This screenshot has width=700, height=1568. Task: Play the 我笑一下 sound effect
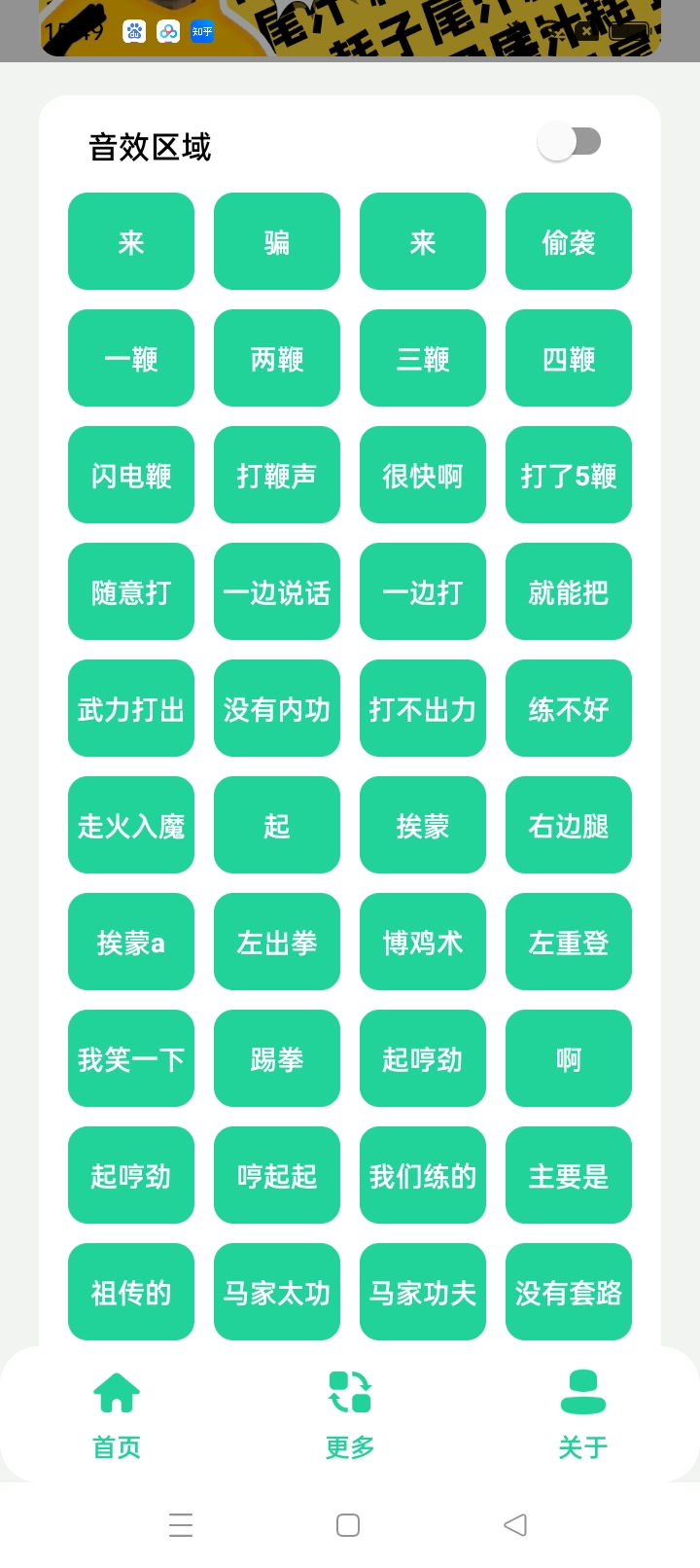click(131, 1058)
